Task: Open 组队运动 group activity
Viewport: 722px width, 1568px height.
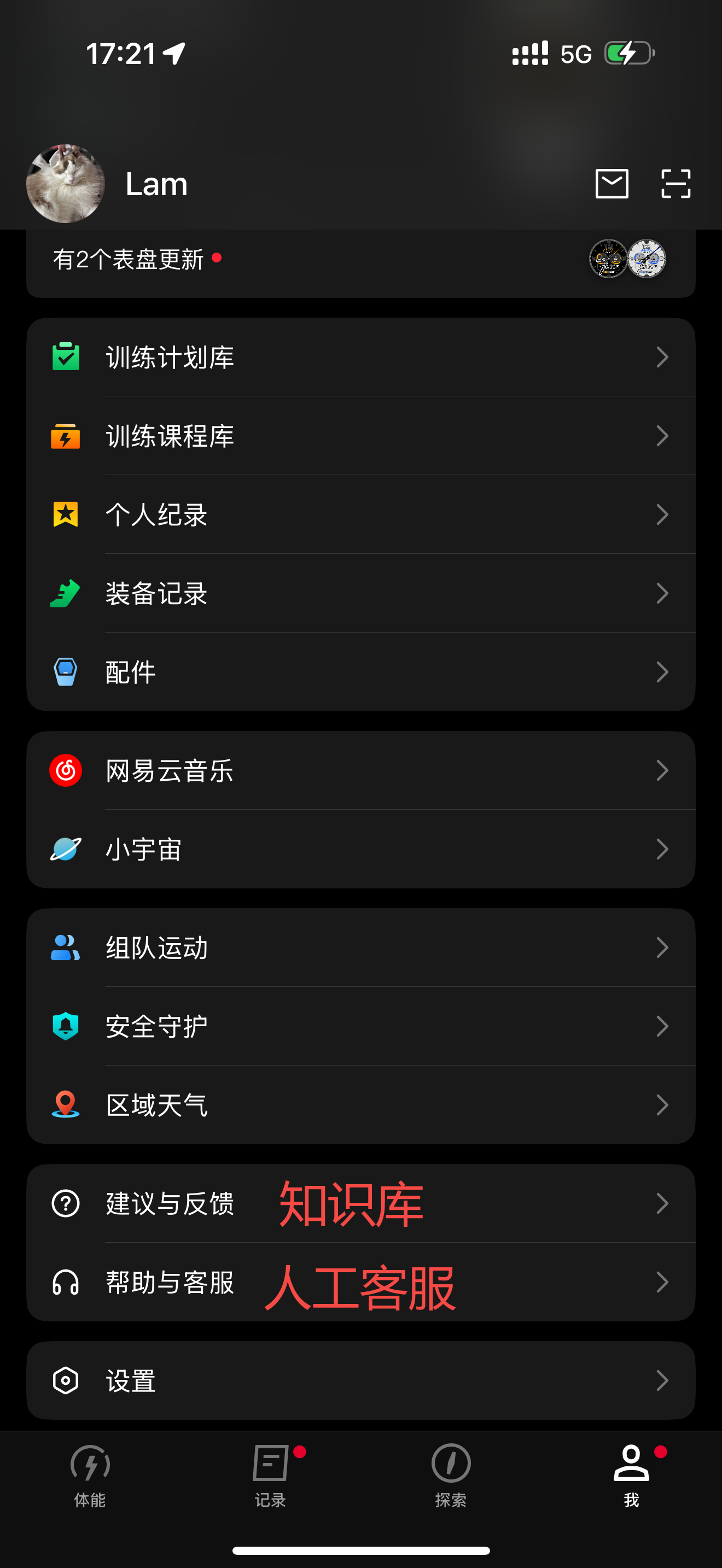Action: coord(360,947)
